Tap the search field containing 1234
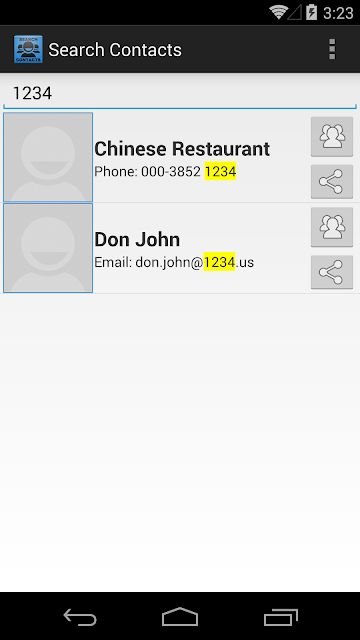360x640 pixels. pos(180,93)
